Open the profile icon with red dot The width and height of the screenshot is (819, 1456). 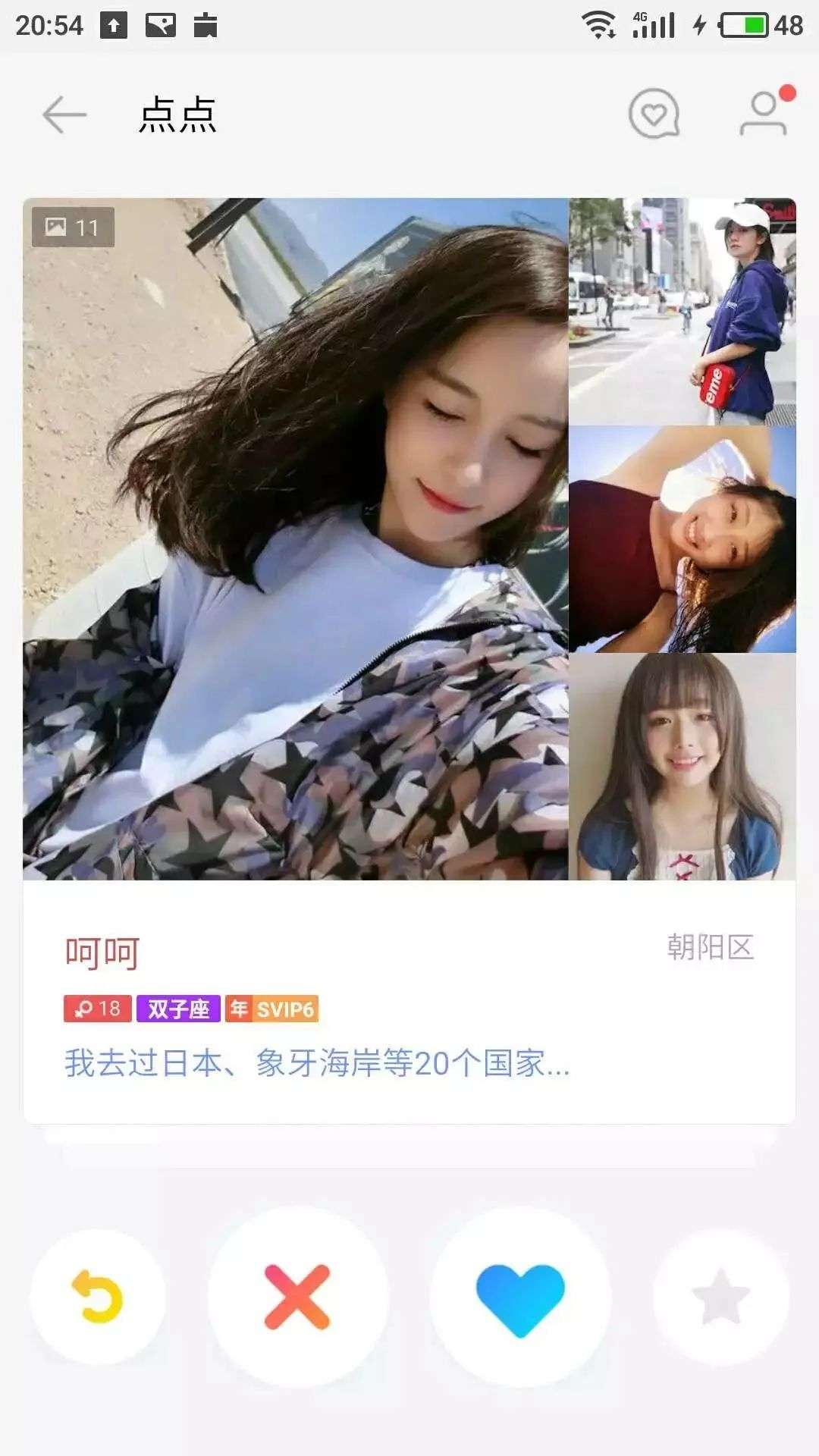click(764, 112)
